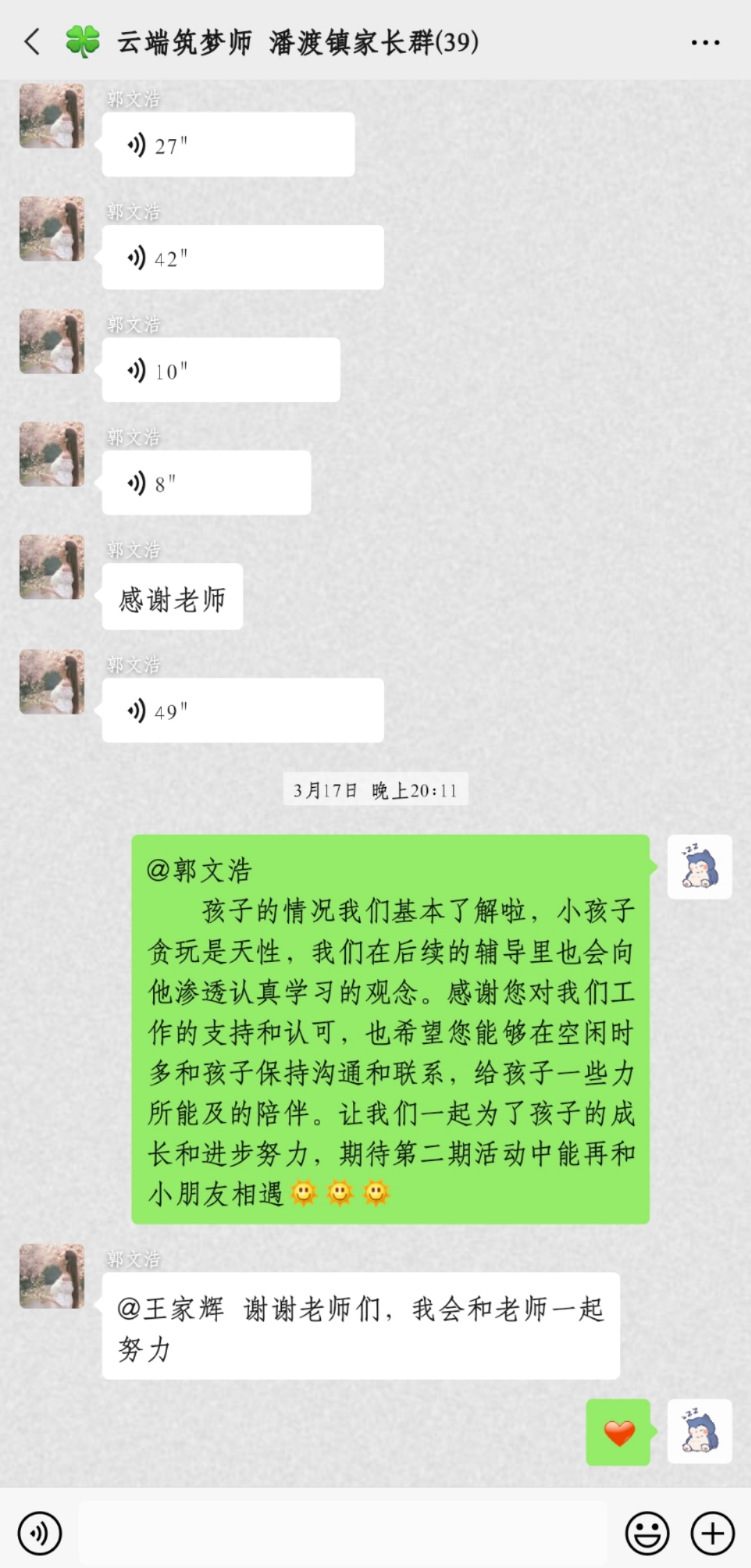The width and height of the screenshot is (751, 1568).
Task: Play the 10-second voice message
Action: click(221, 370)
